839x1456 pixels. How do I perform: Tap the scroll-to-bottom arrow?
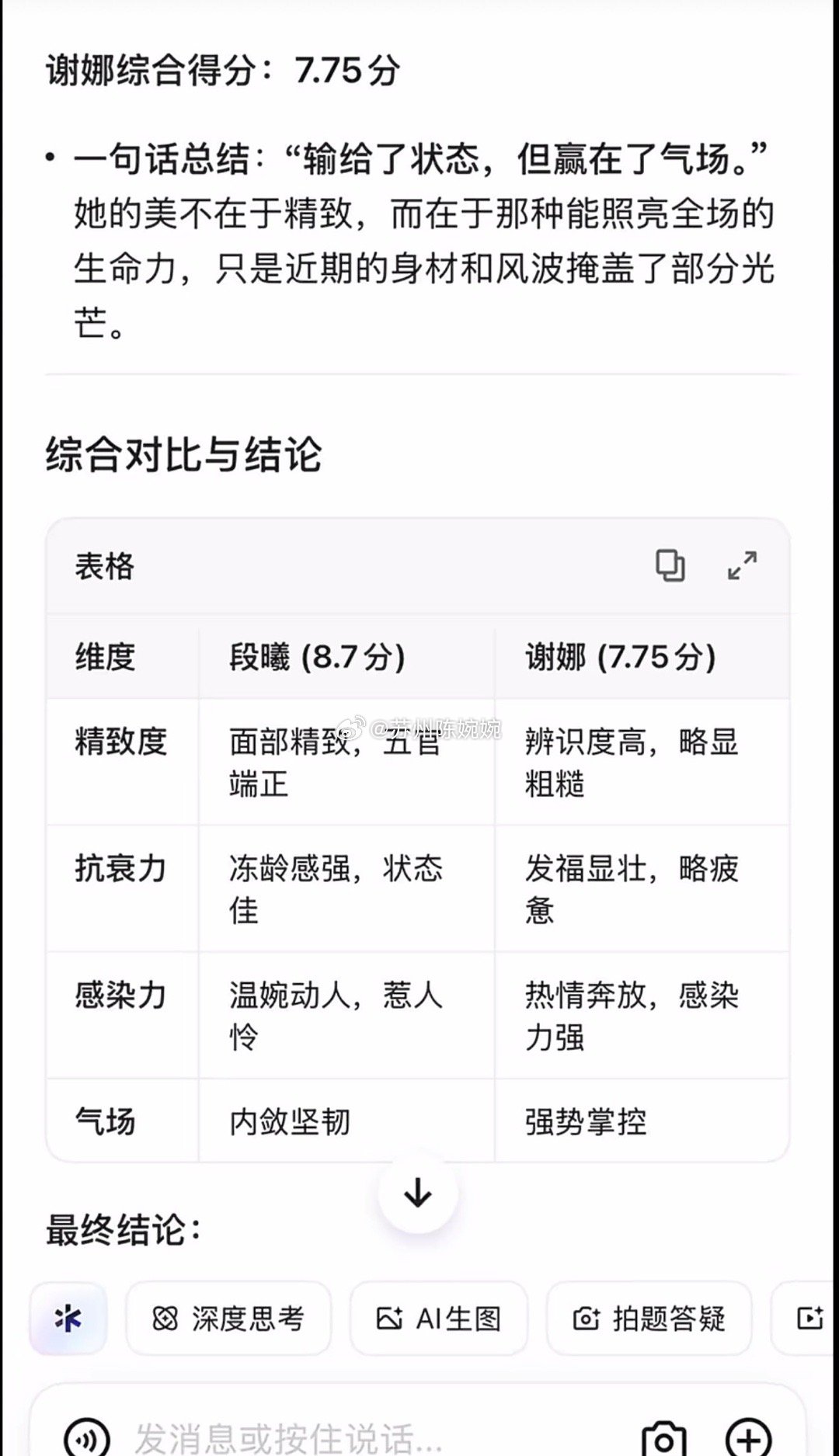coord(419,1194)
